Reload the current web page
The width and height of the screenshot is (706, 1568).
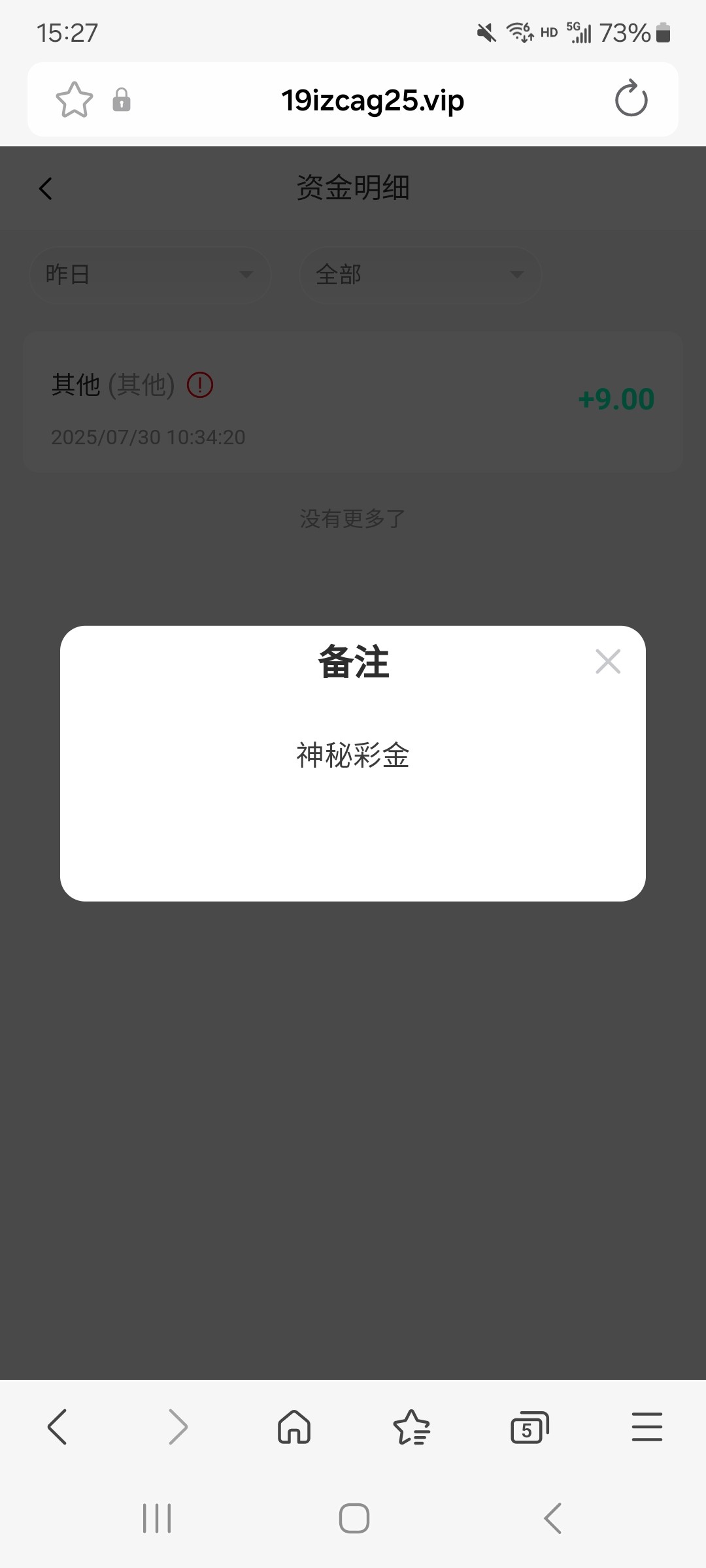tap(631, 99)
